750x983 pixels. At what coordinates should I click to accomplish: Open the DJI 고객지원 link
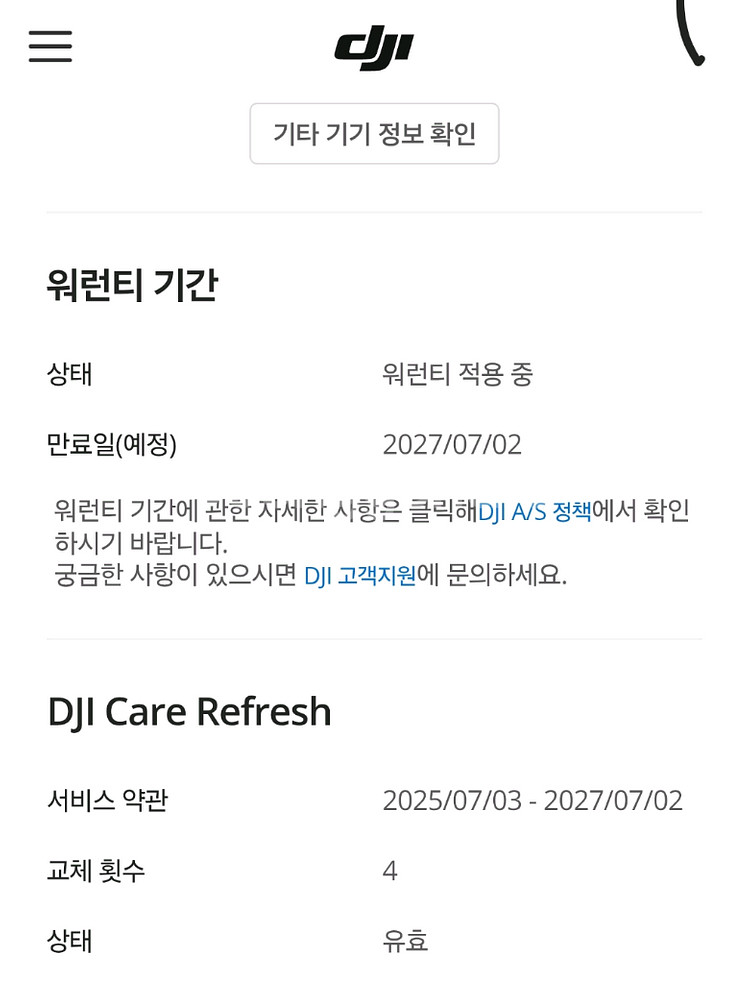[x=360, y=576]
